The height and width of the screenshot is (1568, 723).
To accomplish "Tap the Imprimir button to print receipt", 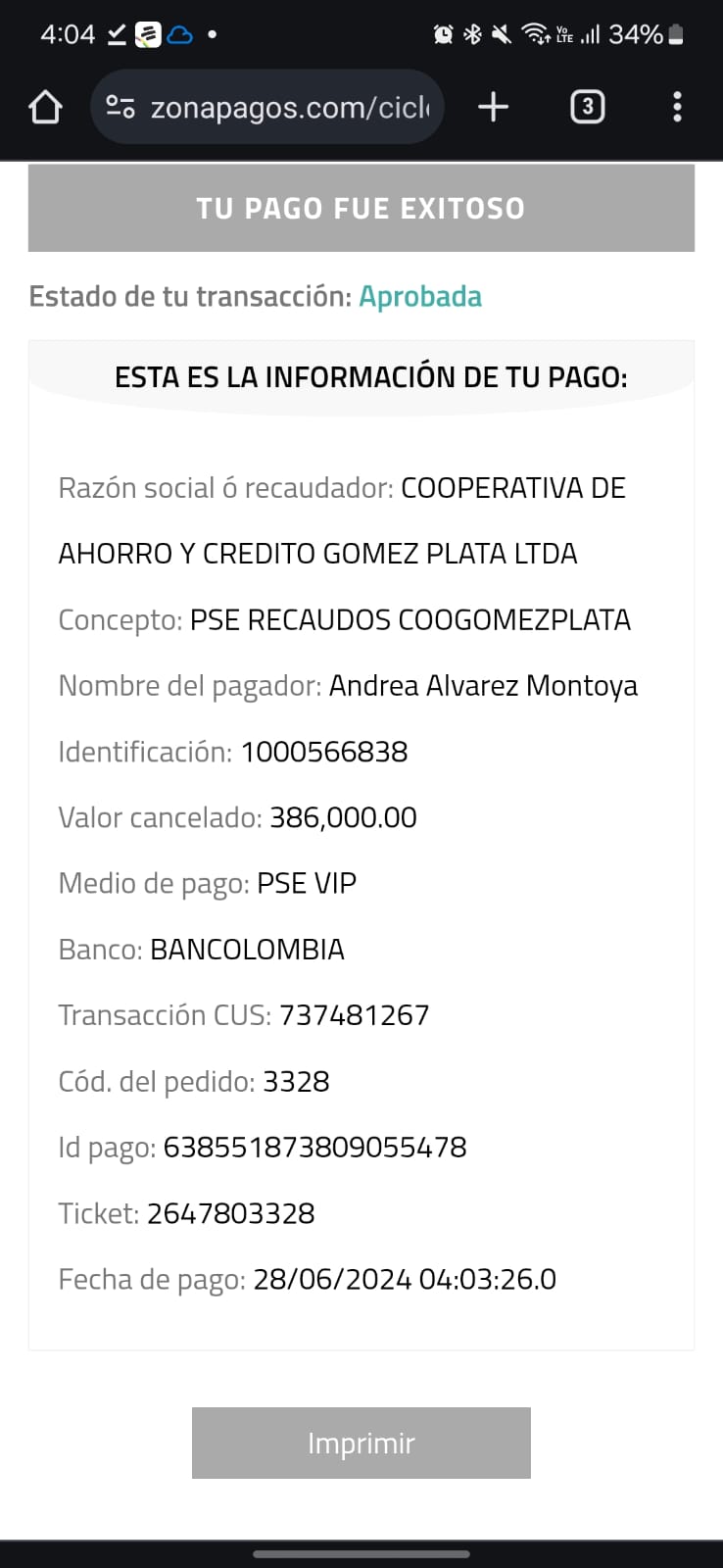I will pyautogui.click(x=361, y=1443).
